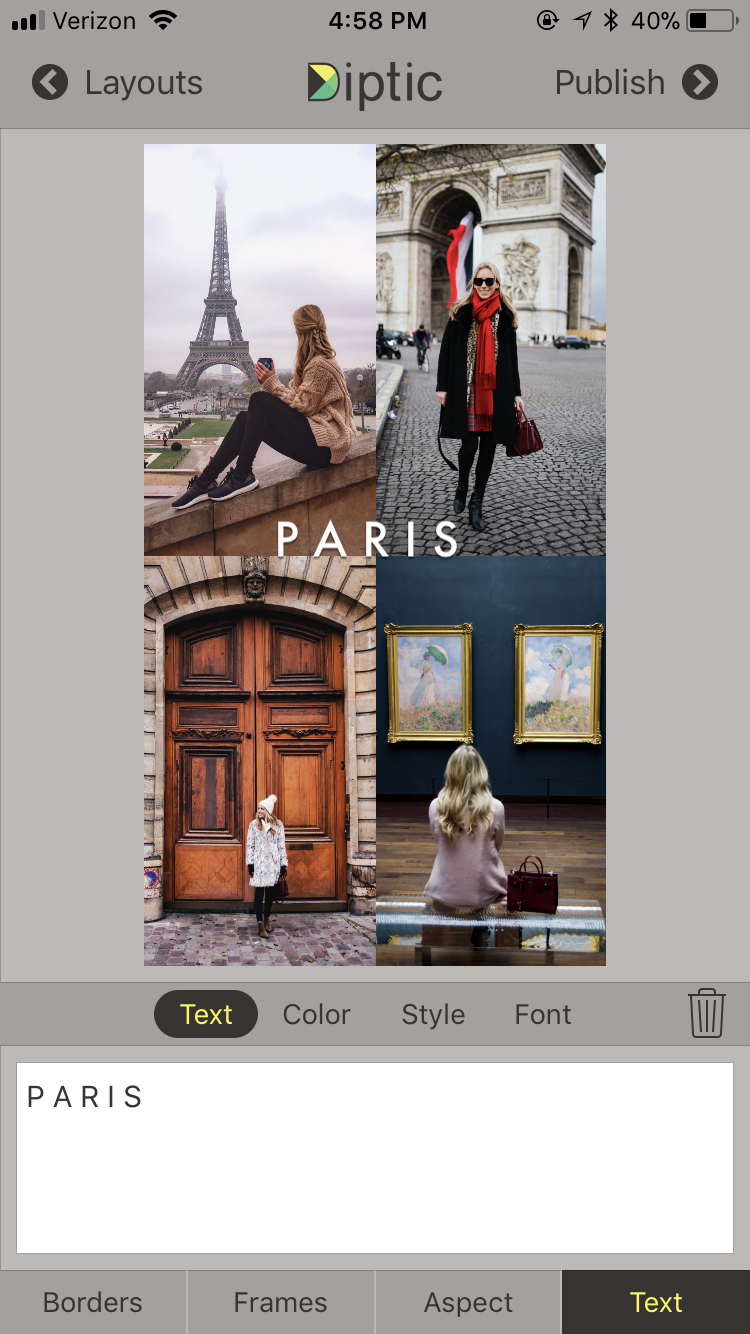The height and width of the screenshot is (1334, 750).
Task: Select the Text edit pill
Action: tap(206, 1014)
